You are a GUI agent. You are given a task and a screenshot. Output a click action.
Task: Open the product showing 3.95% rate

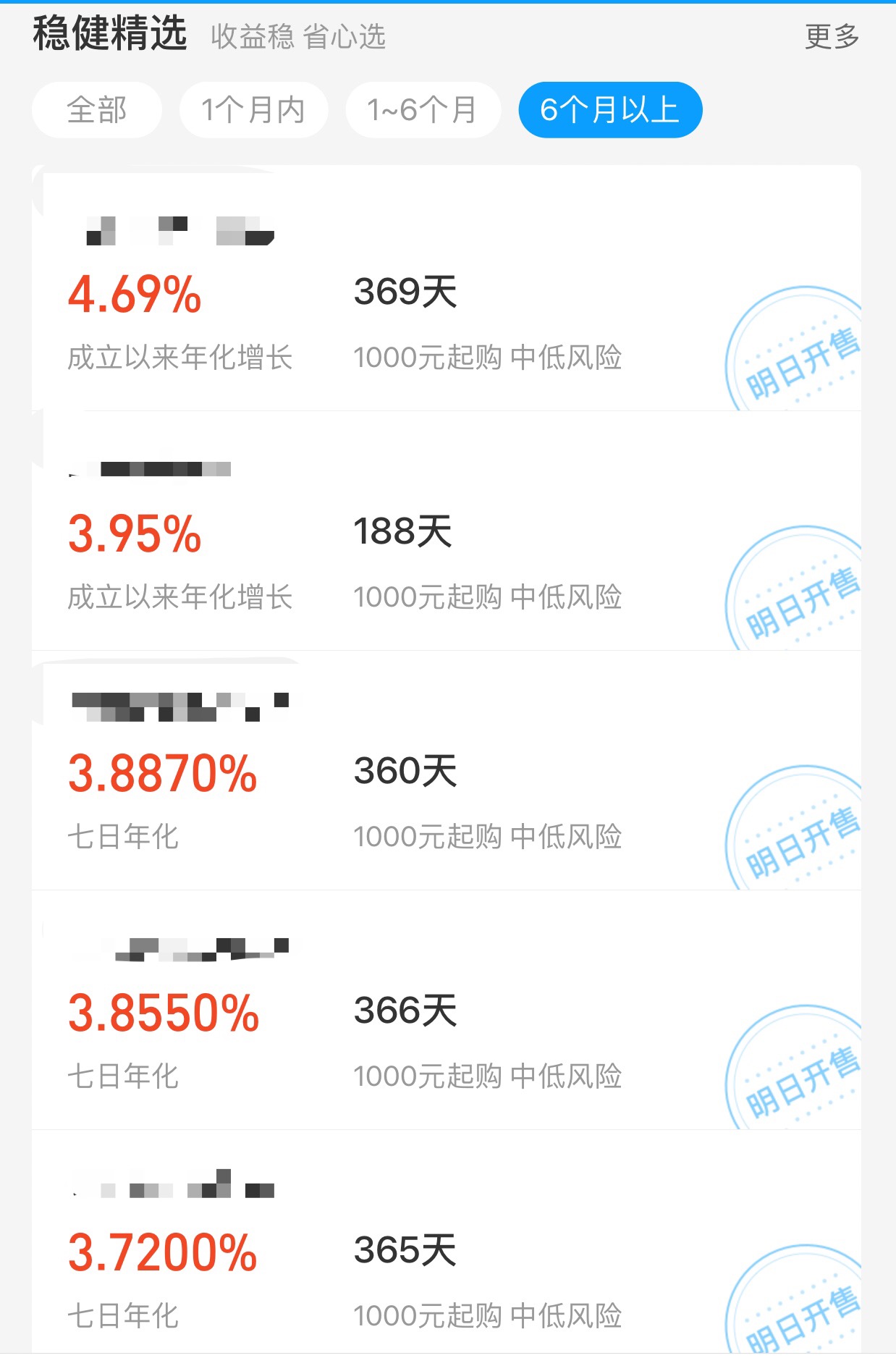pyautogui.click(x=135, y=534)
